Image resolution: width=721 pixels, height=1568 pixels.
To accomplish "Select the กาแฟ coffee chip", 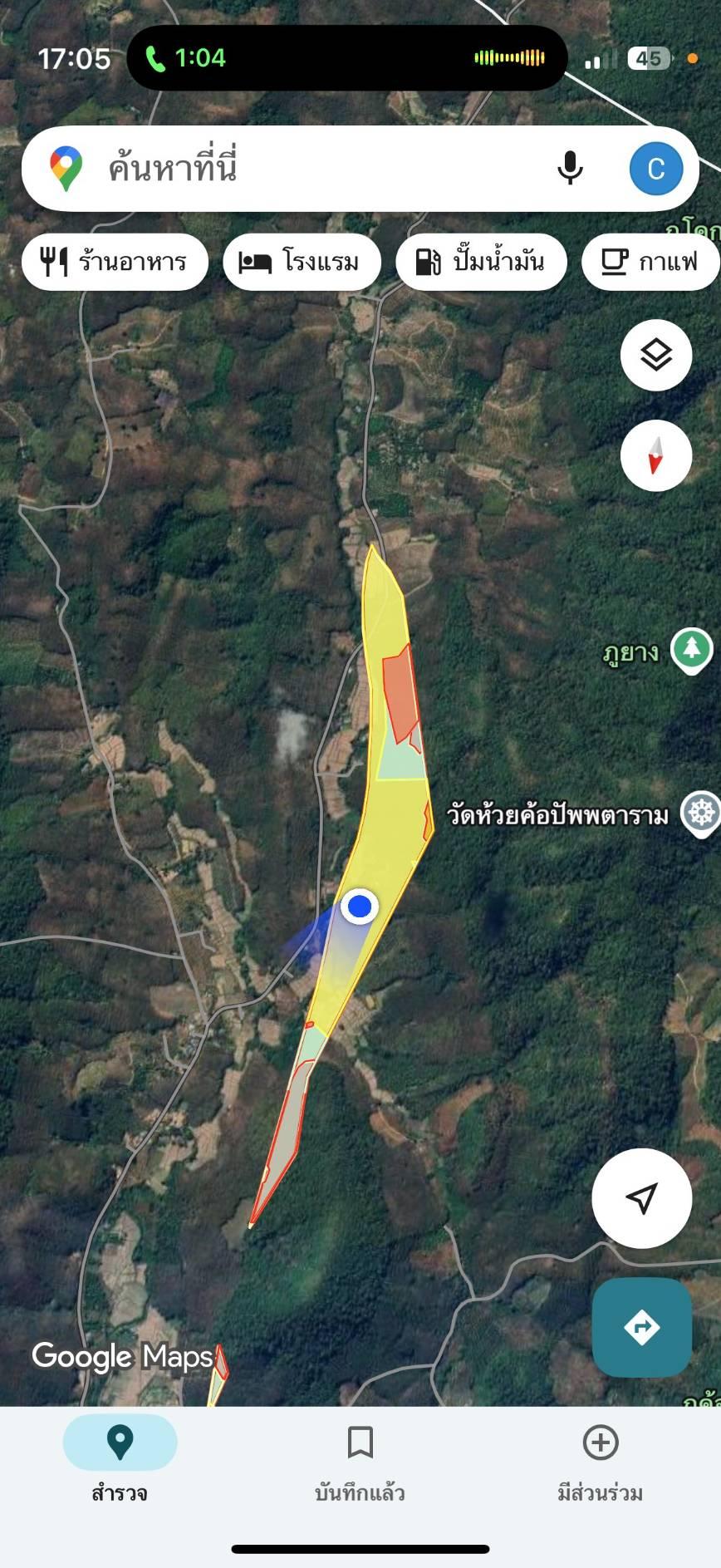I will pyautogui.click(x=650, y=263).
